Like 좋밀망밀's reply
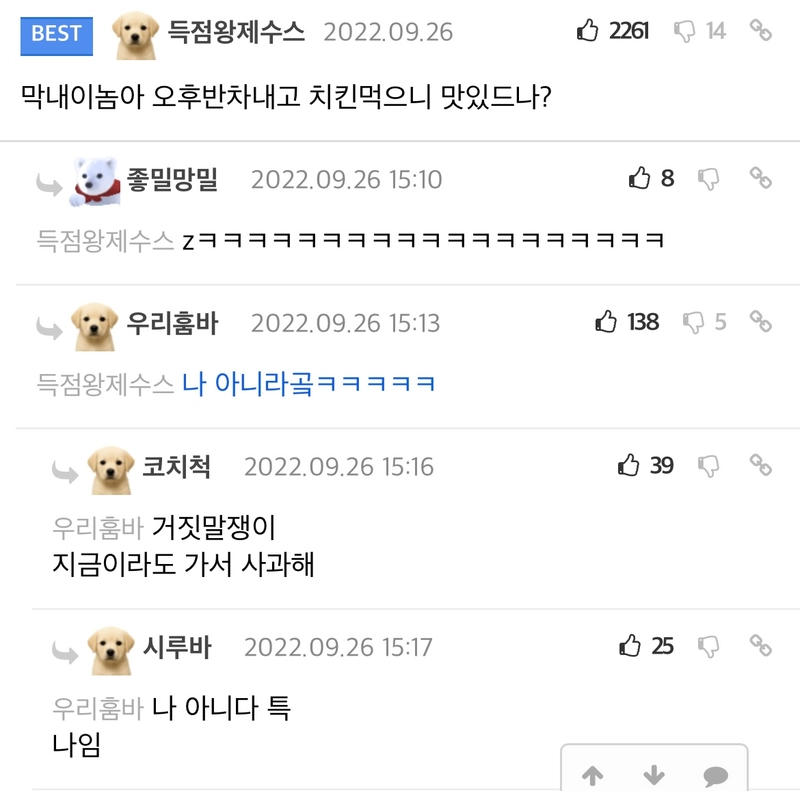 tap(639, 179)
